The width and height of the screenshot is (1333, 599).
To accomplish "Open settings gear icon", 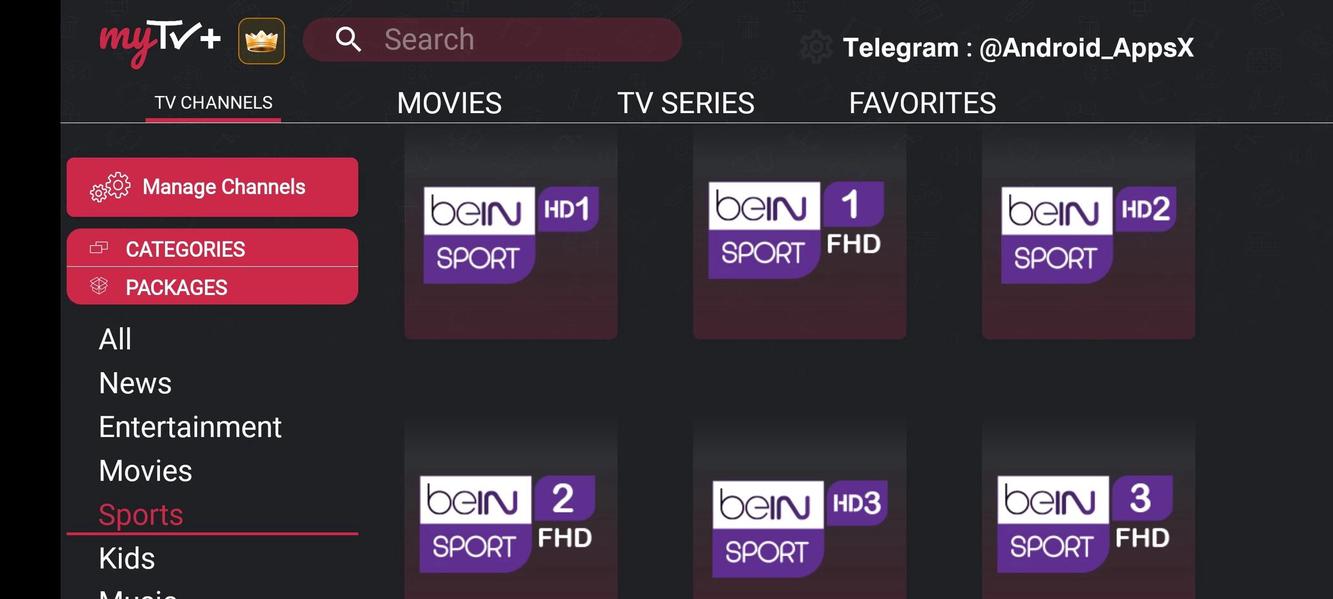I will (x=815, y=47).
